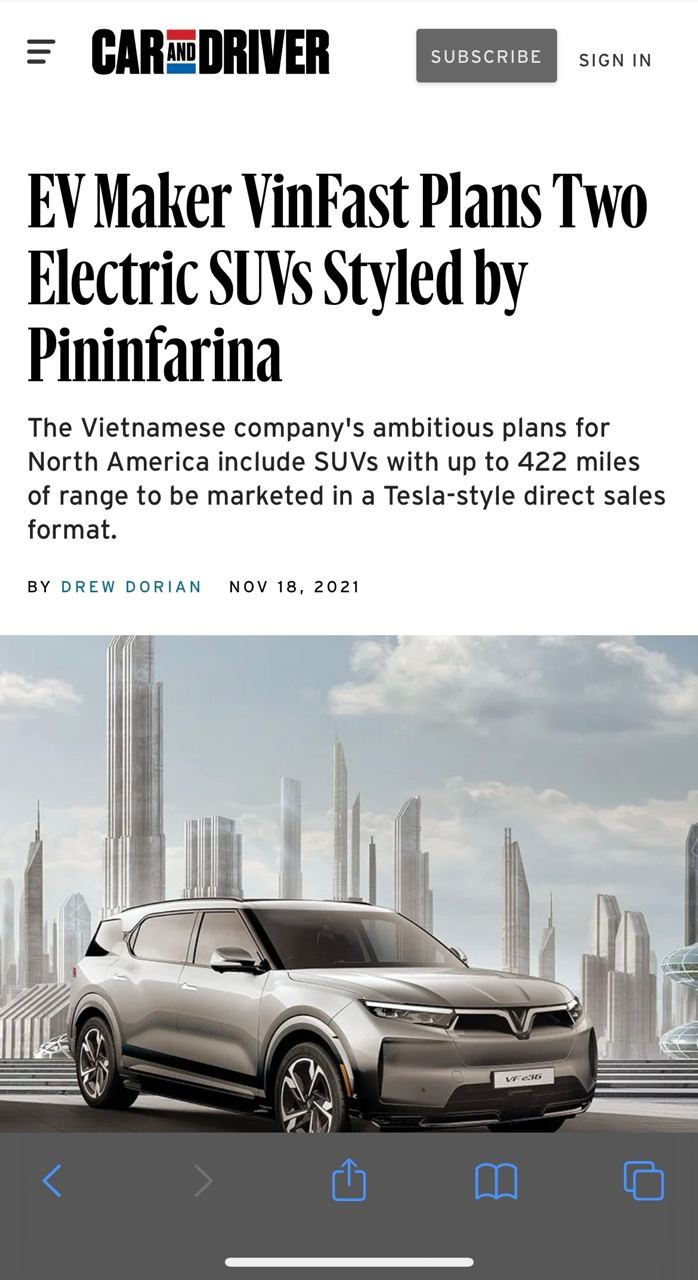Go to Car and Driver homepage logo
Image resolution: width=698 pixels, height=1280 pixels.
(x=210, y=53)
